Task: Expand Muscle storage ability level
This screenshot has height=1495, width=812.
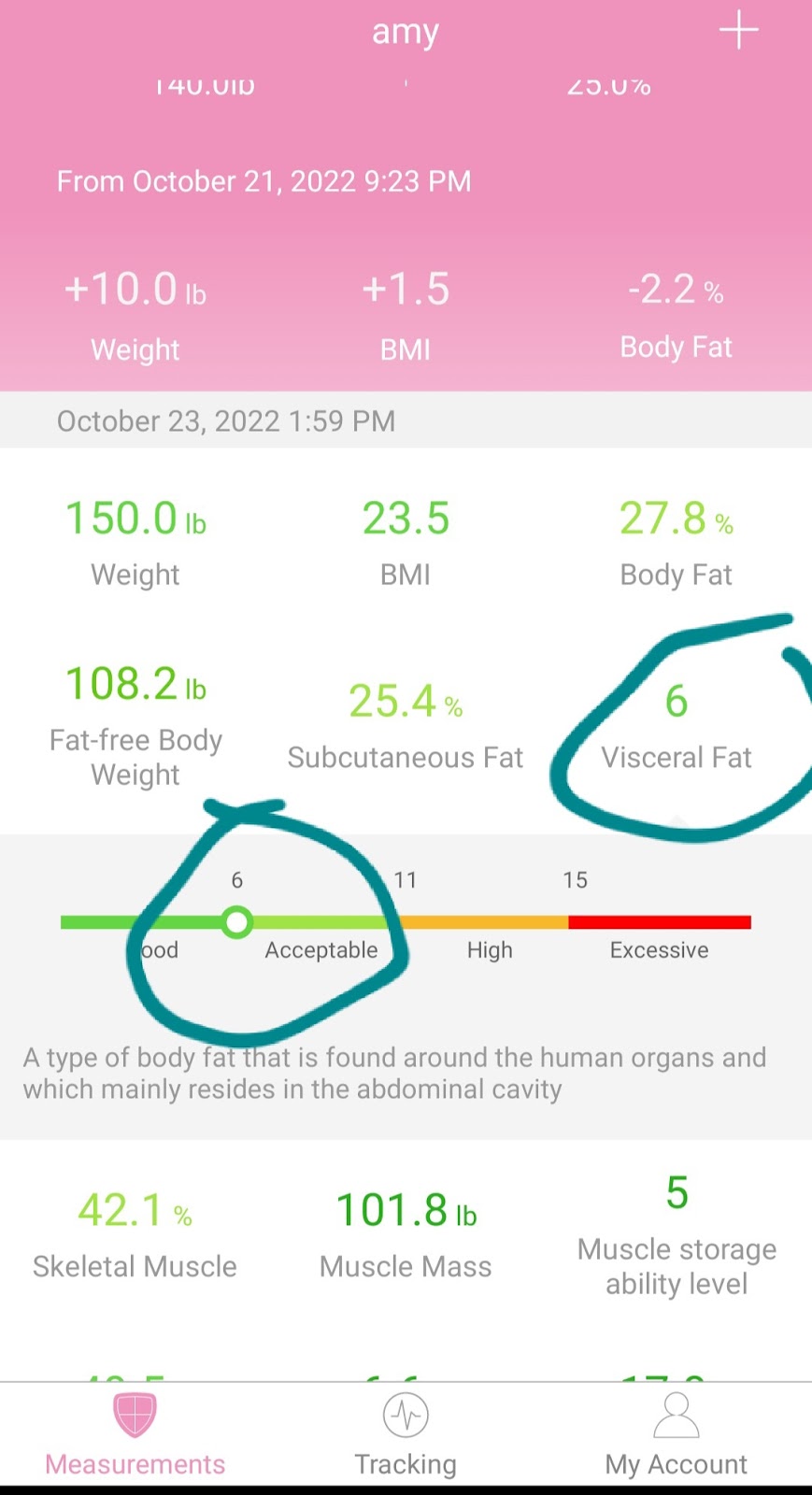Action: [676, 1233]
